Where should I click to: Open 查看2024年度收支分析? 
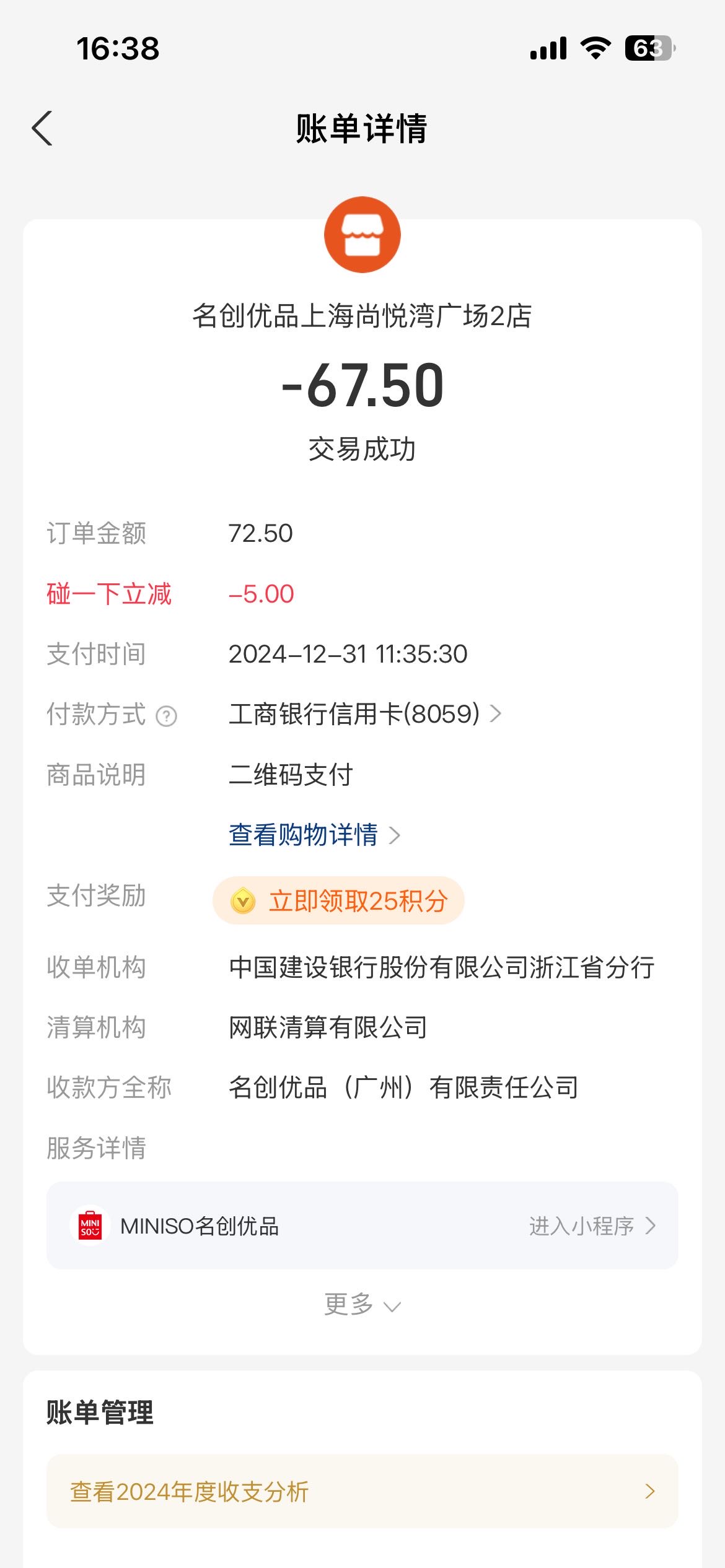[x=362, y=1491]
